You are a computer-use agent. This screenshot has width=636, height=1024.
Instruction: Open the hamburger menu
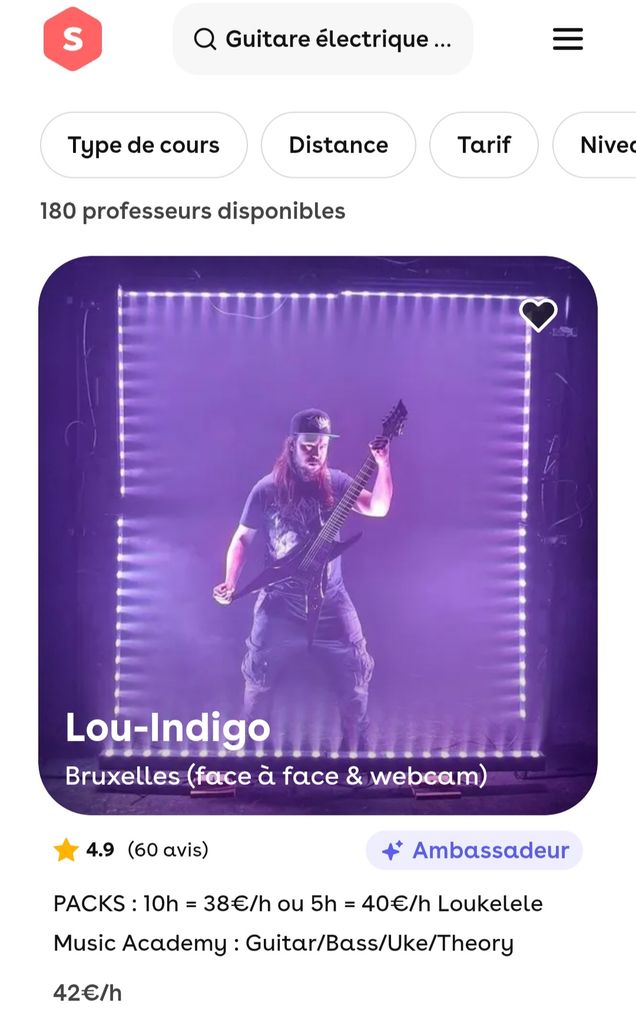point(567,39)
